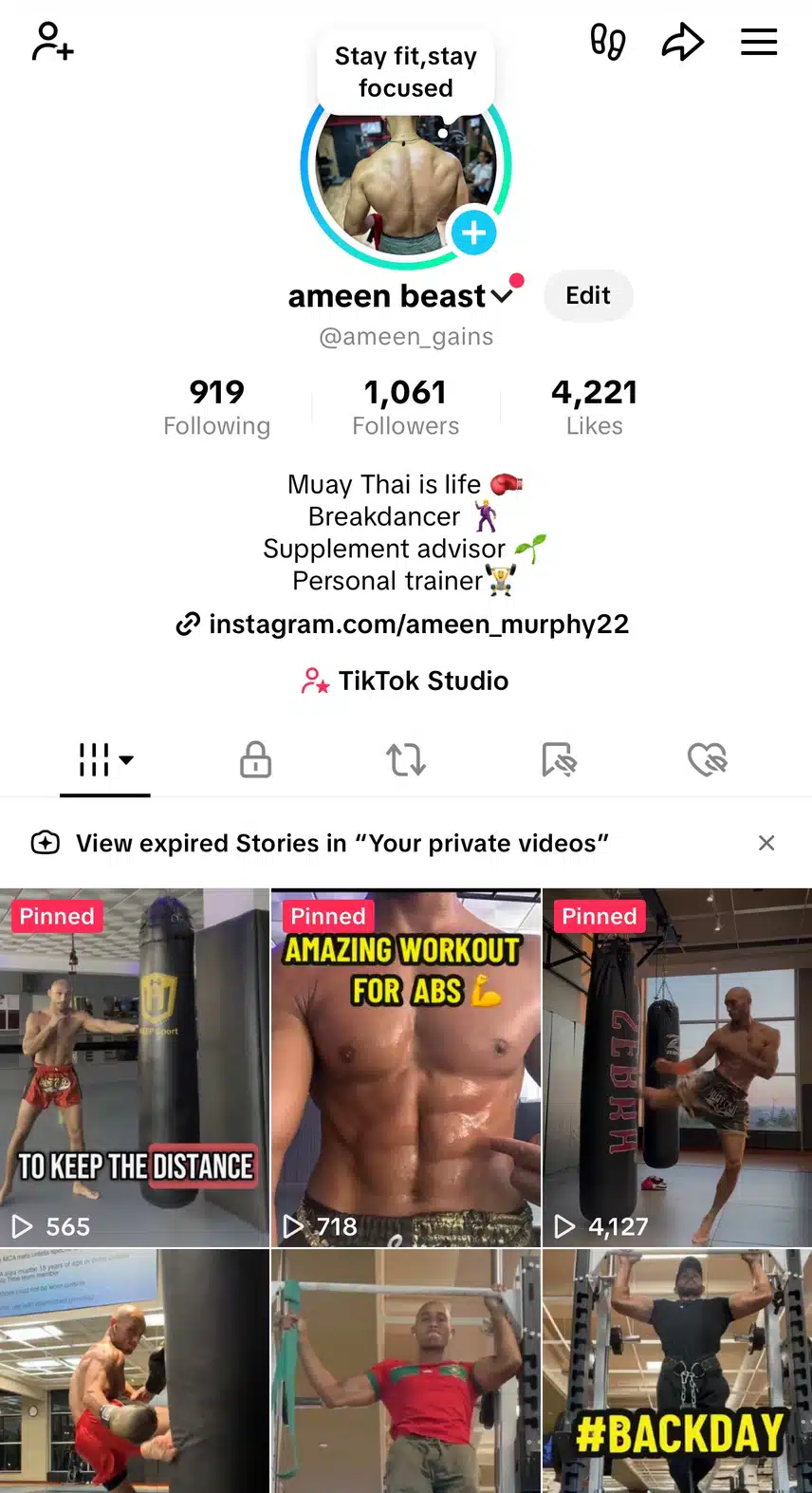This screenshot has width=812, height=1493.
Task: Tap the Stay fit, stay focused note
Action: 406,72
